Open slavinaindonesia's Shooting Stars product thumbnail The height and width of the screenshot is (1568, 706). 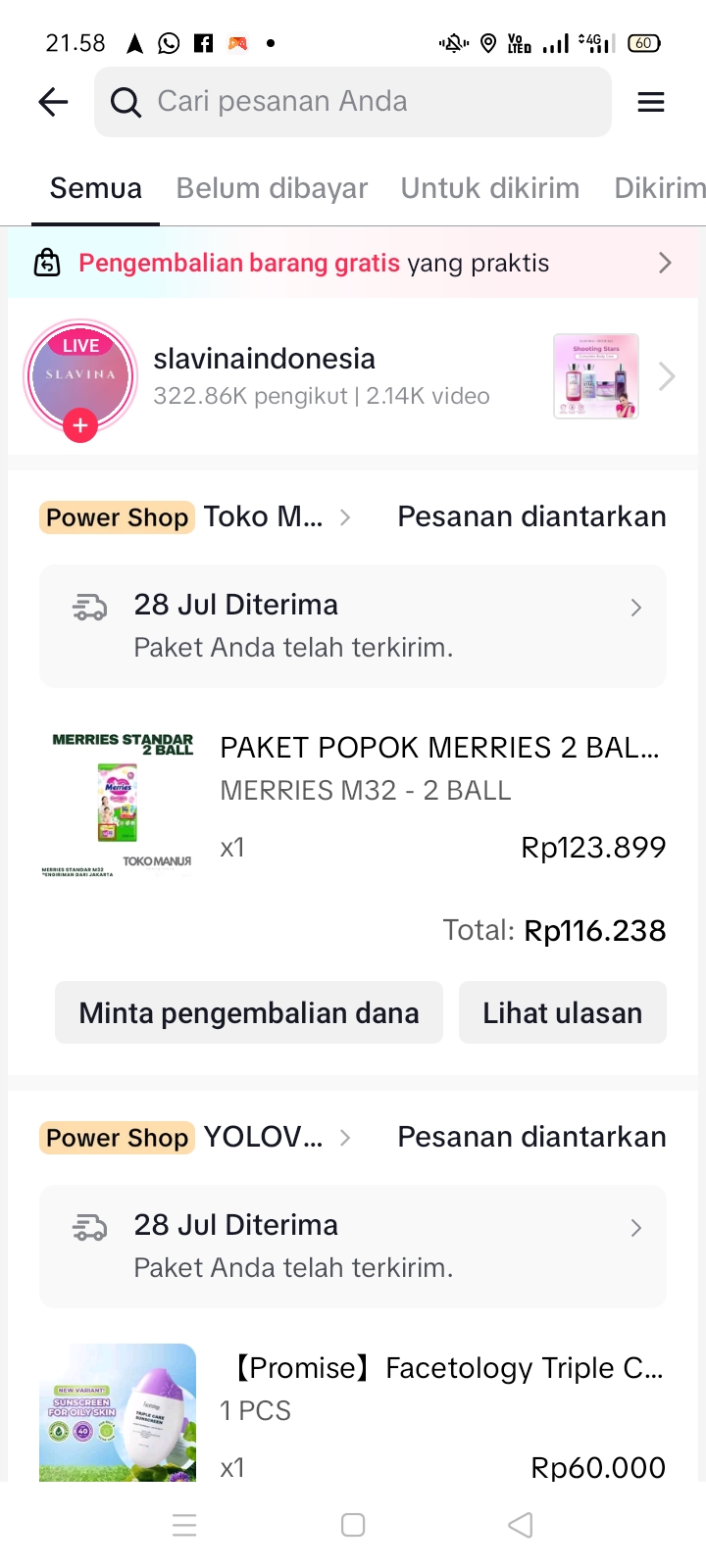[x=596, y=376]
